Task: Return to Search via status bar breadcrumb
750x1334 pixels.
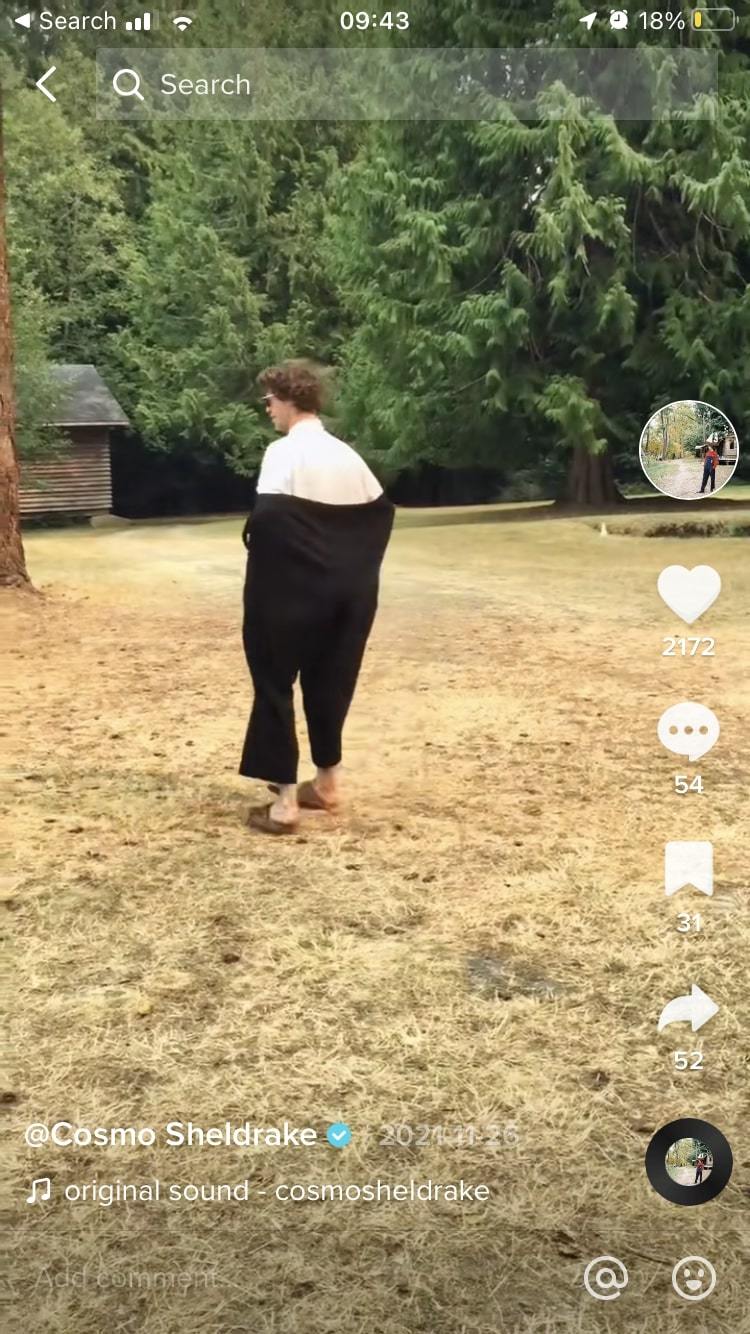Action: 65,20
